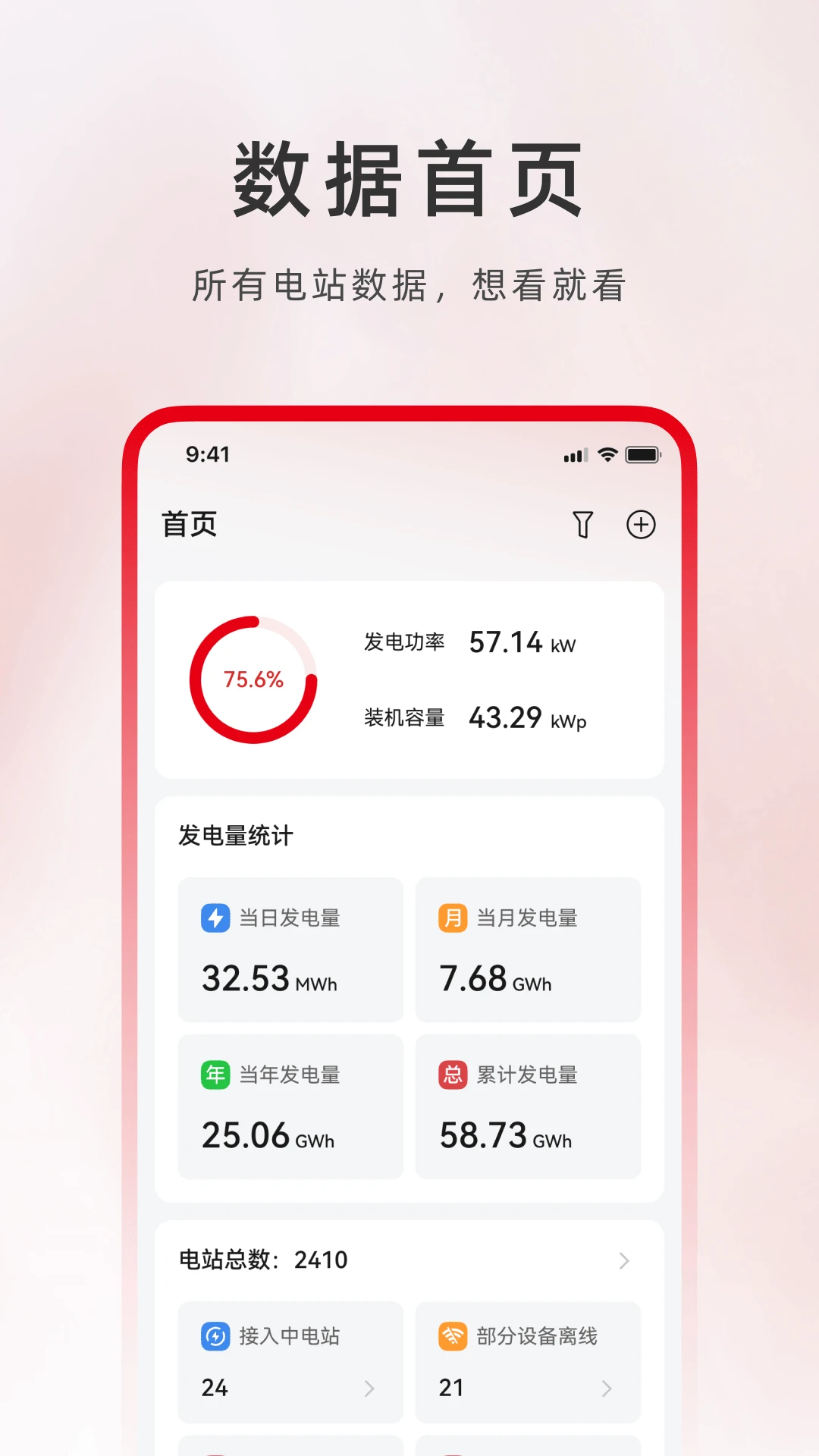Viewport: 819px width, 1456px height.
Task: Tap the red 总 cumulative generation icon
Action: [x=452, y=1074]
